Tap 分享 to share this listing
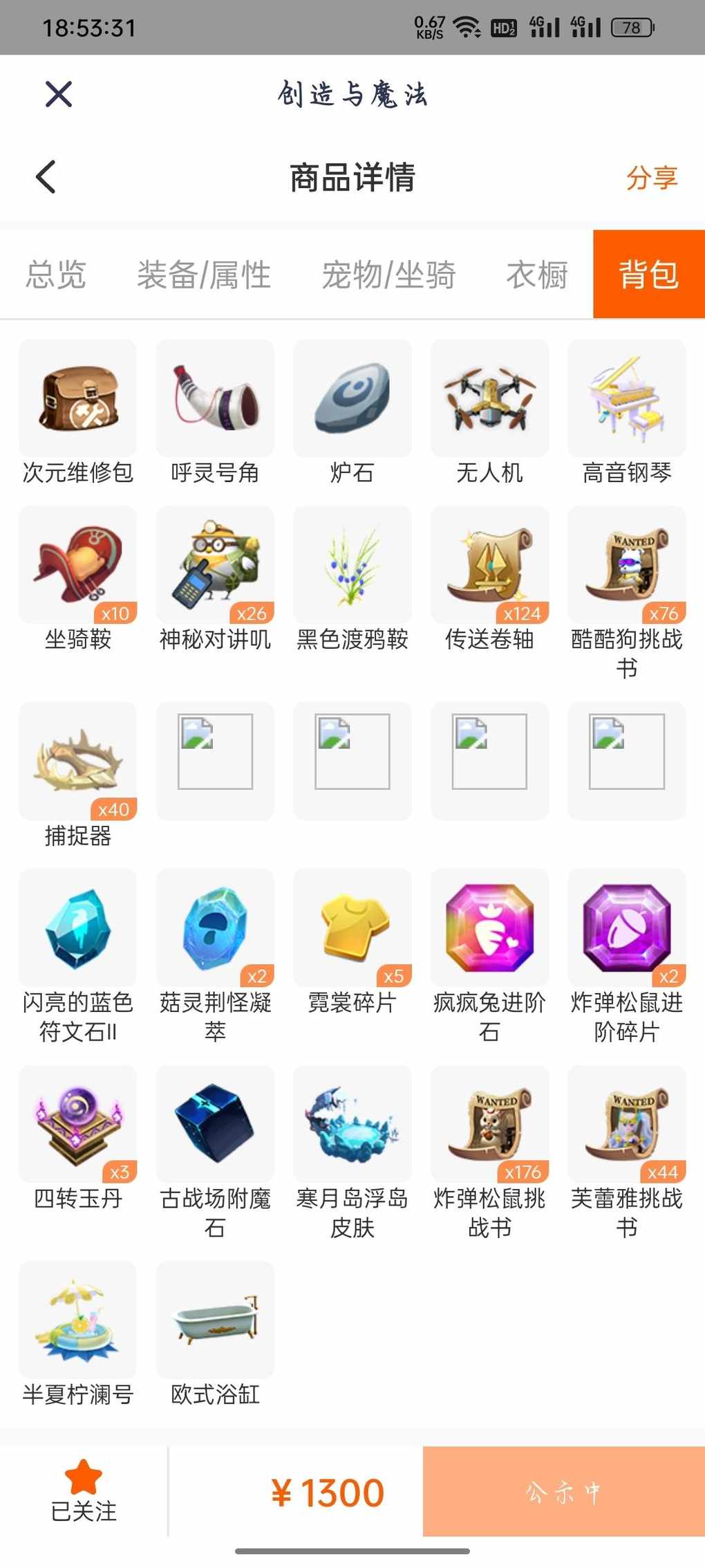The height and width of the screenshot is (1568, 705). pos(651,178)
